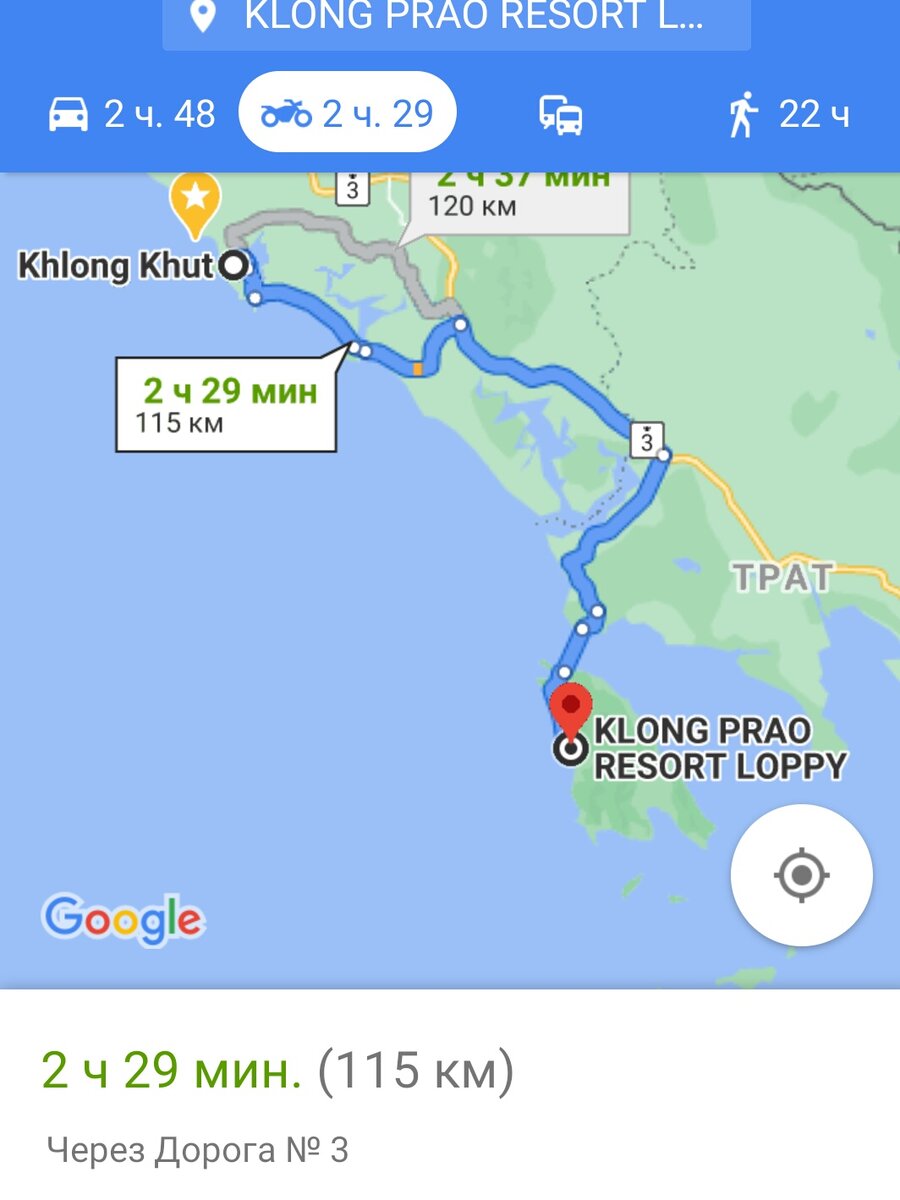Select the motorcycle route tab
The width and height of the screenshot is (900, 1200).
pyautogui.click(x=347, y=114)
